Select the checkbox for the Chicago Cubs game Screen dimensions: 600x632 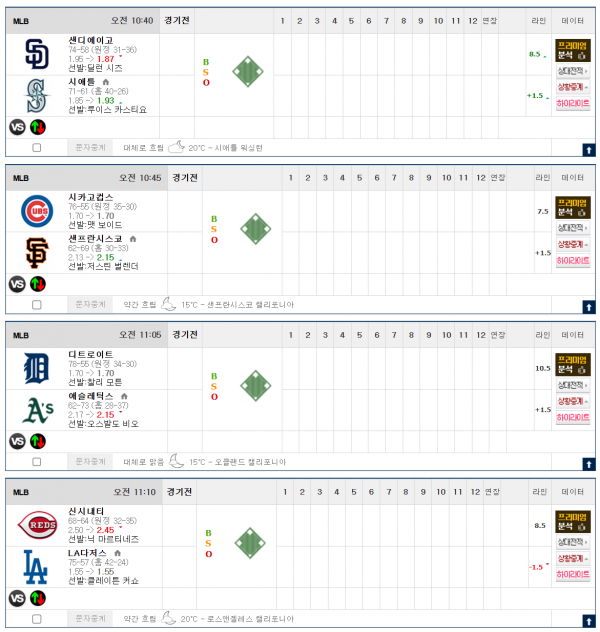[x=37, y=304]
